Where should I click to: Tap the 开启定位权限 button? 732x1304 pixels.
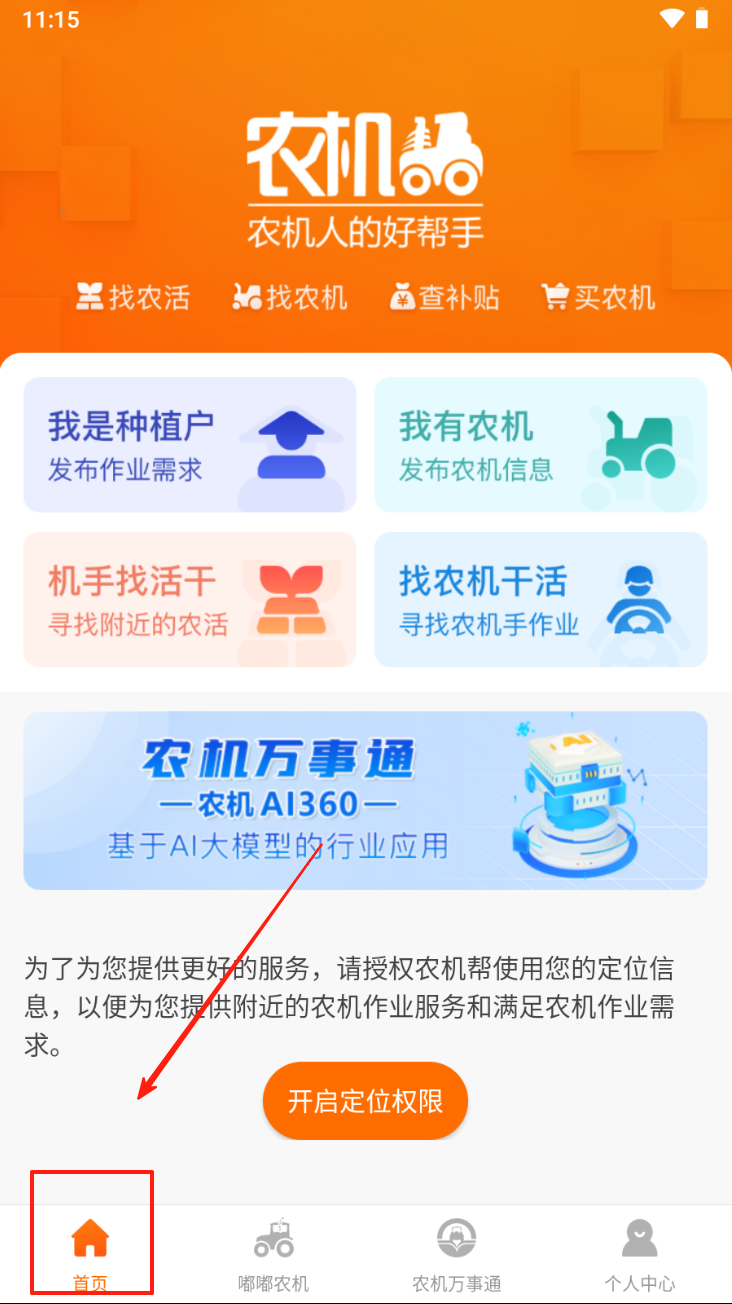point(365,1101)
